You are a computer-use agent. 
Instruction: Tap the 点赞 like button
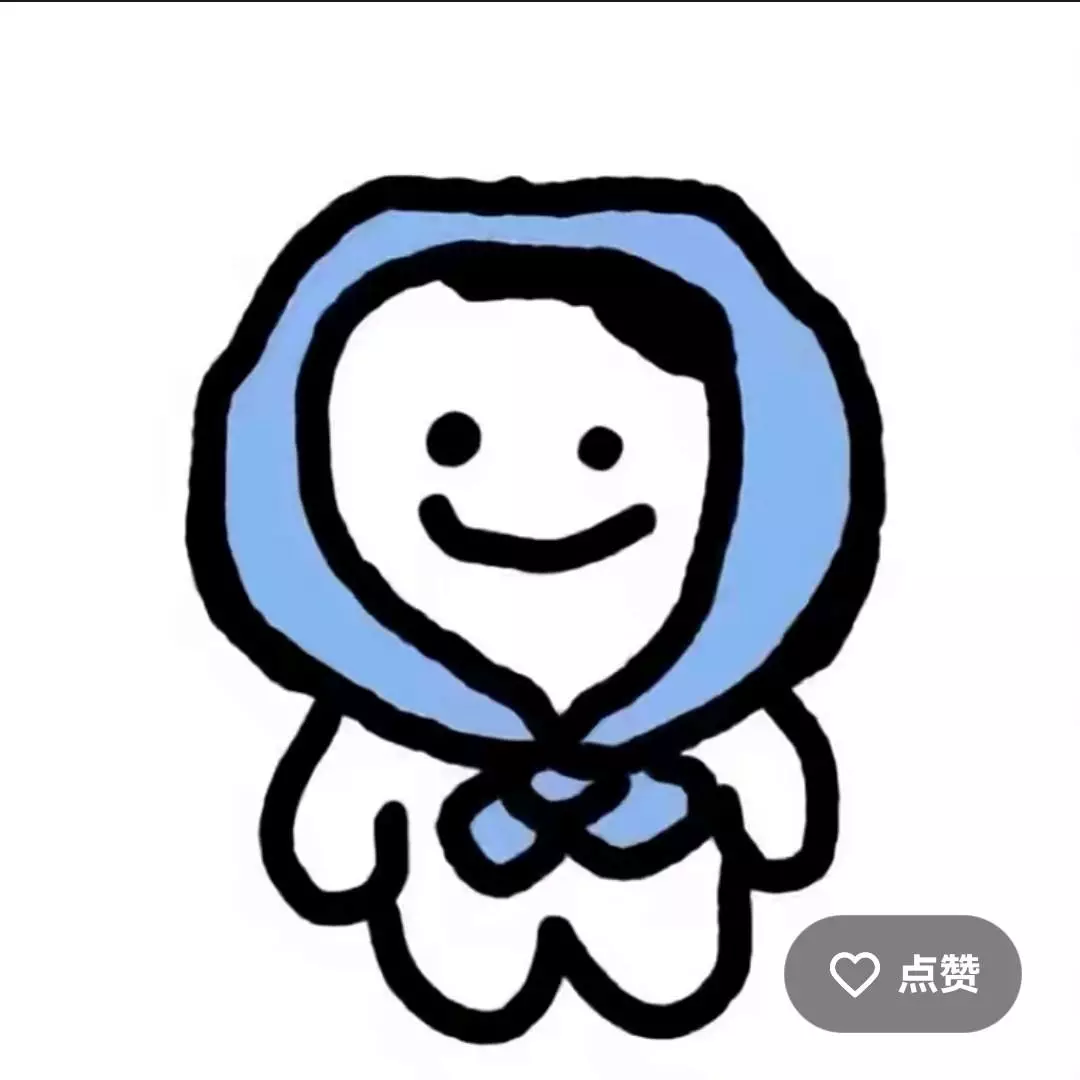pyautogui.click(x=902, y=973)
